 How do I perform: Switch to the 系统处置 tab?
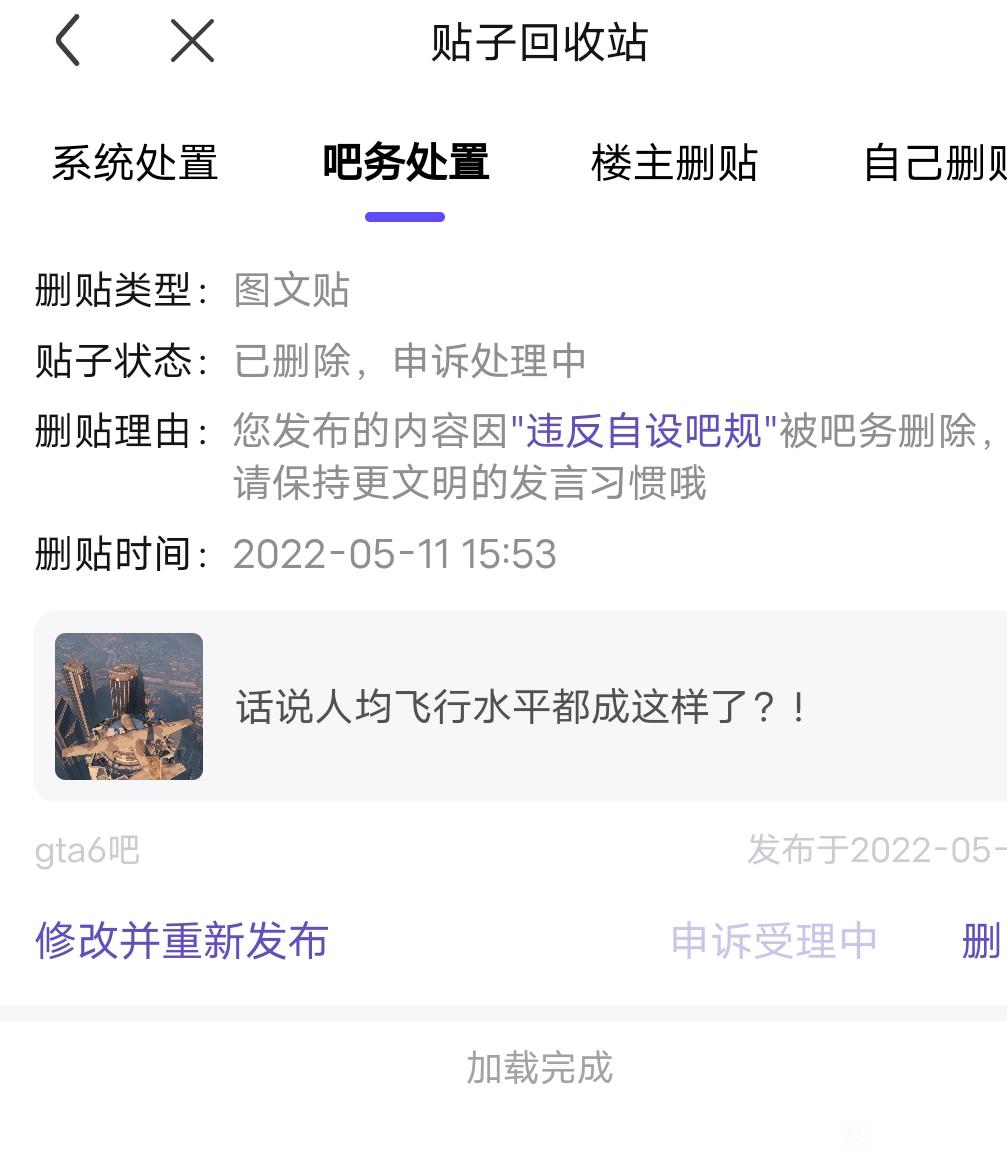coord(135,163)
